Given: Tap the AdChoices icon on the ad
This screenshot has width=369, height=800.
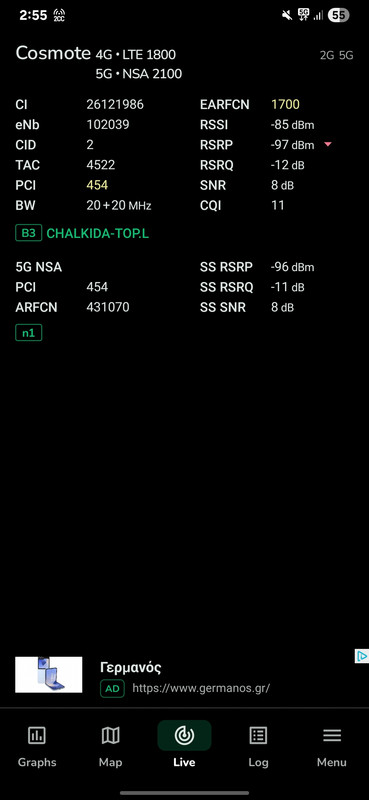Looking at the screenshot, I should 362,656.
